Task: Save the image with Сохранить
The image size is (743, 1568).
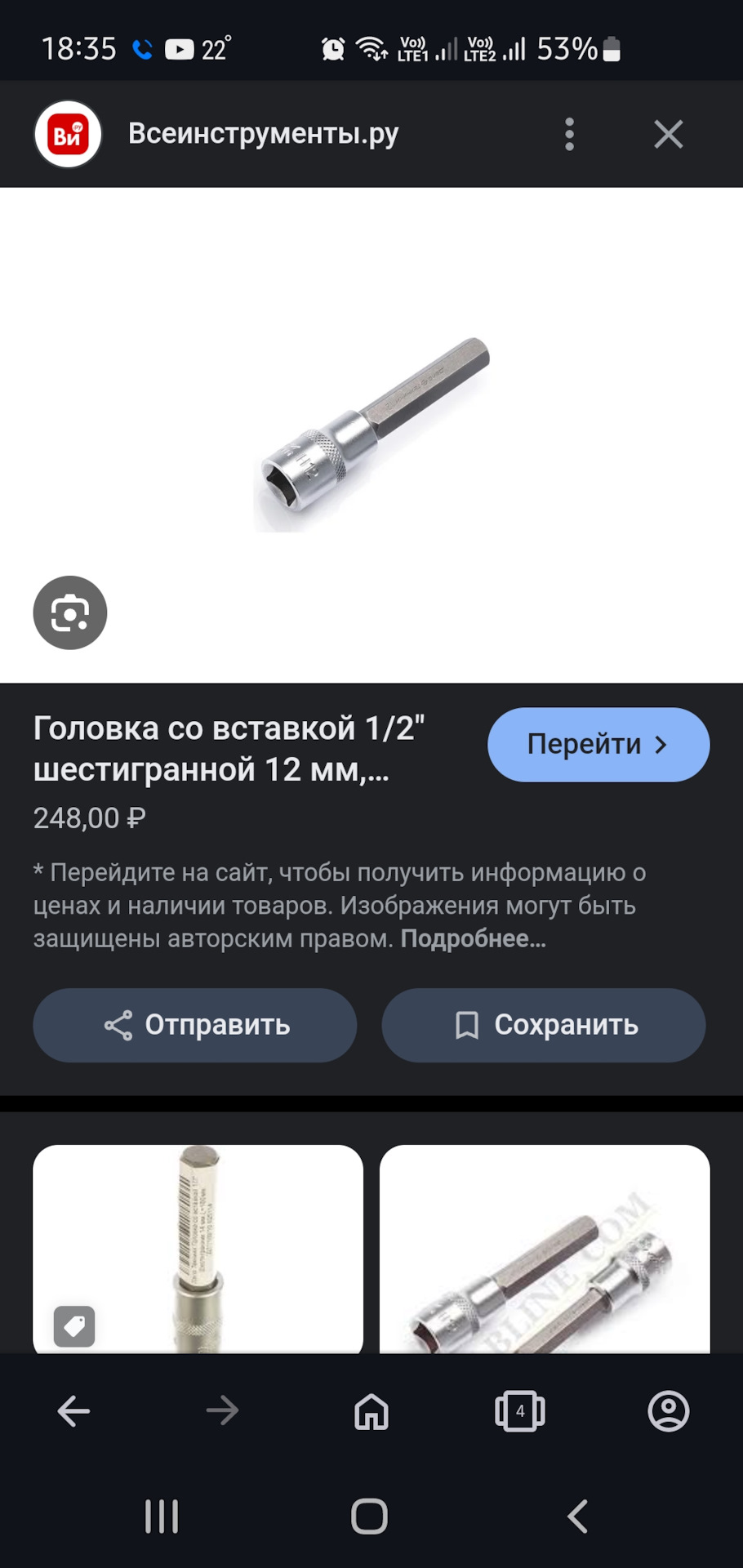Action: pos(544,1025)
